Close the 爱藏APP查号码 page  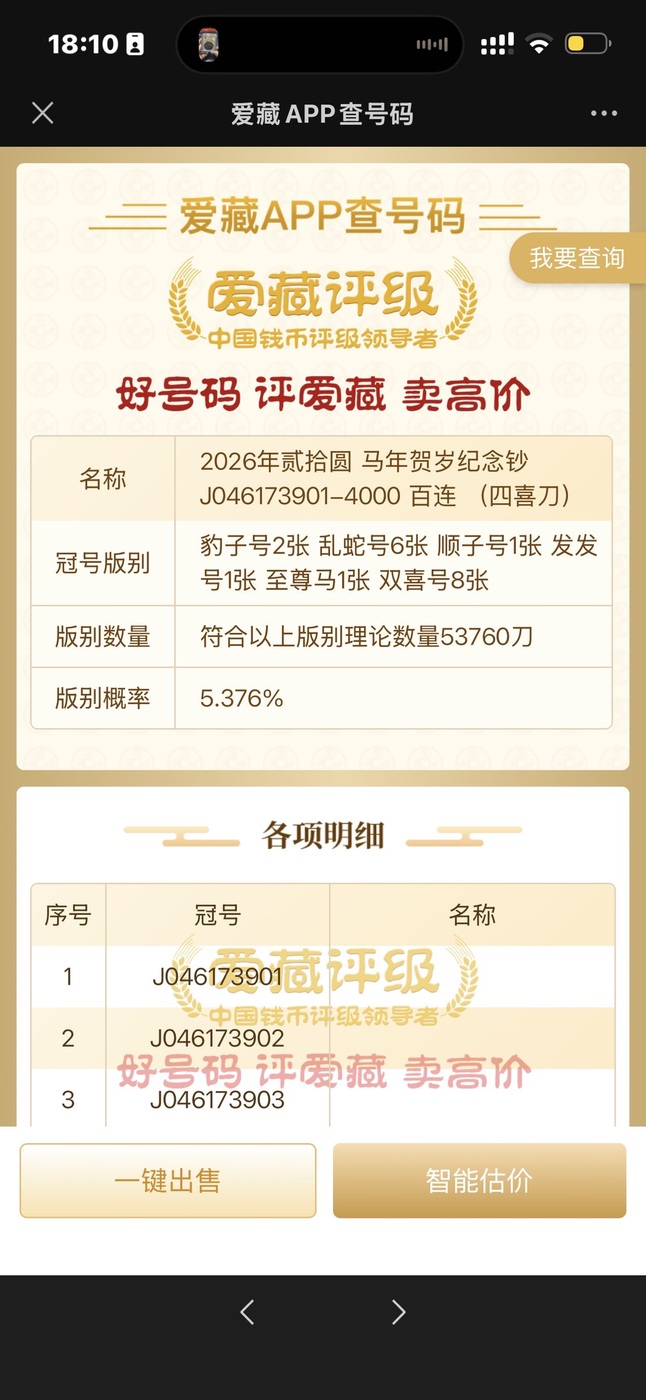pyautogui.click(x=42, y=114)
